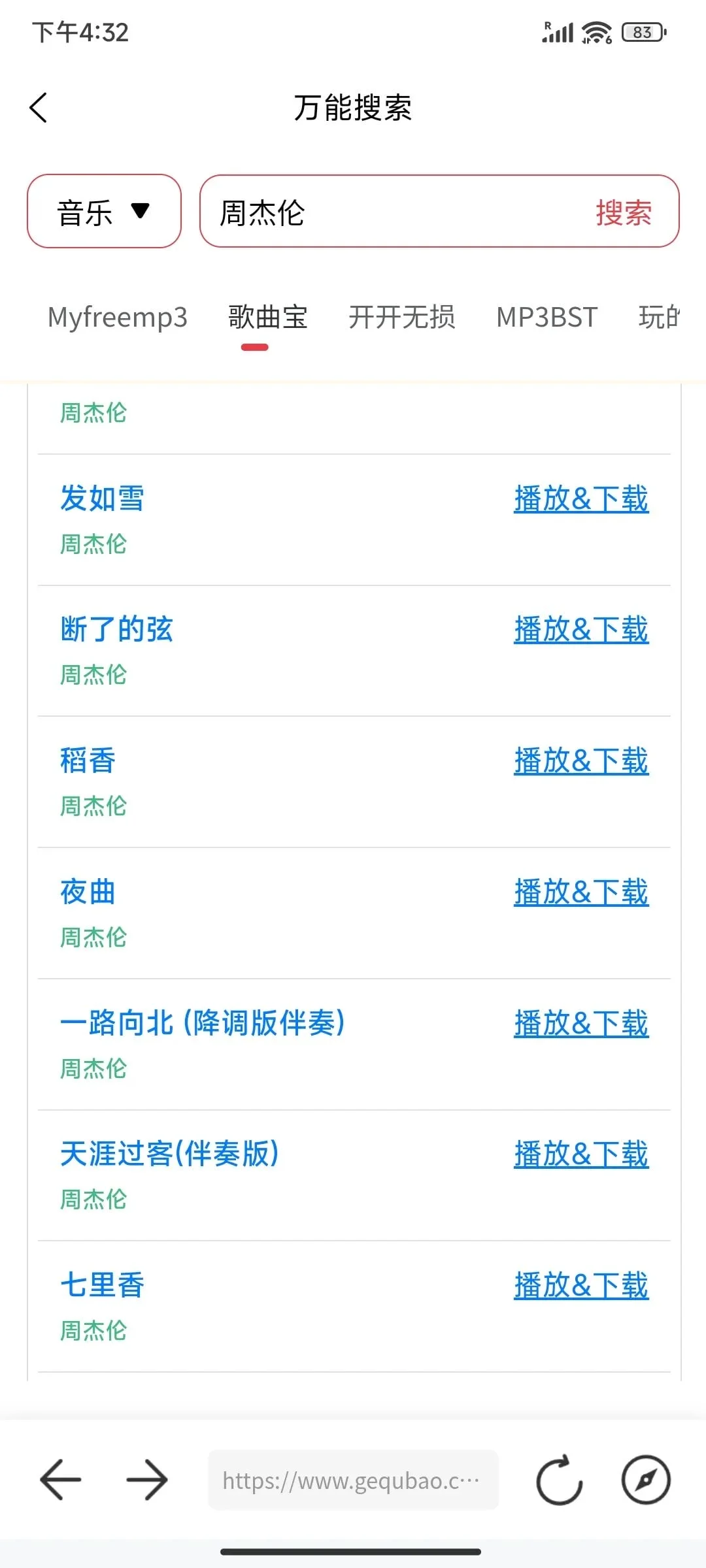The width and height of the screenshot is (706, 1568).
Task: Tap the battery indicator in the status bar
Action: click(643, 31)
